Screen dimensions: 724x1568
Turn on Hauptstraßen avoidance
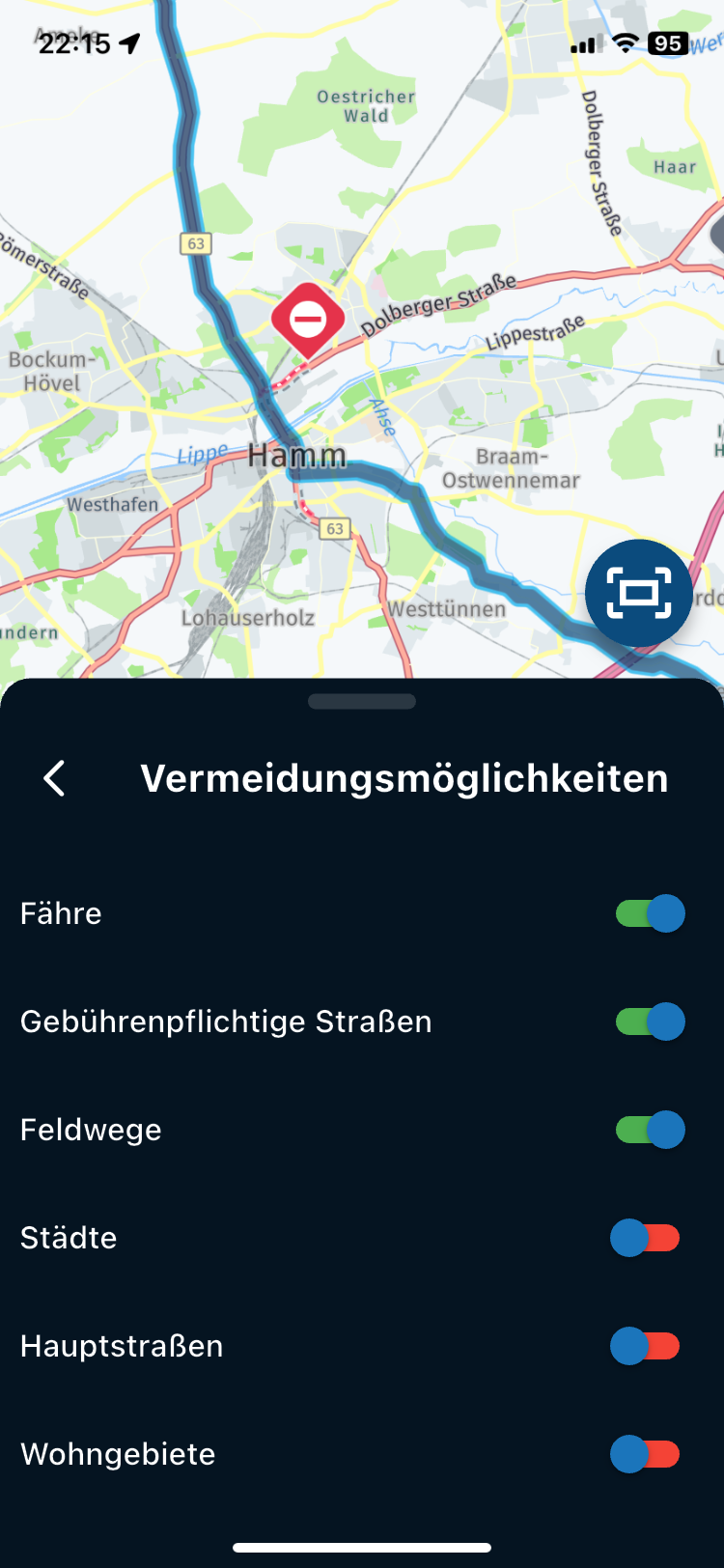645,1346
